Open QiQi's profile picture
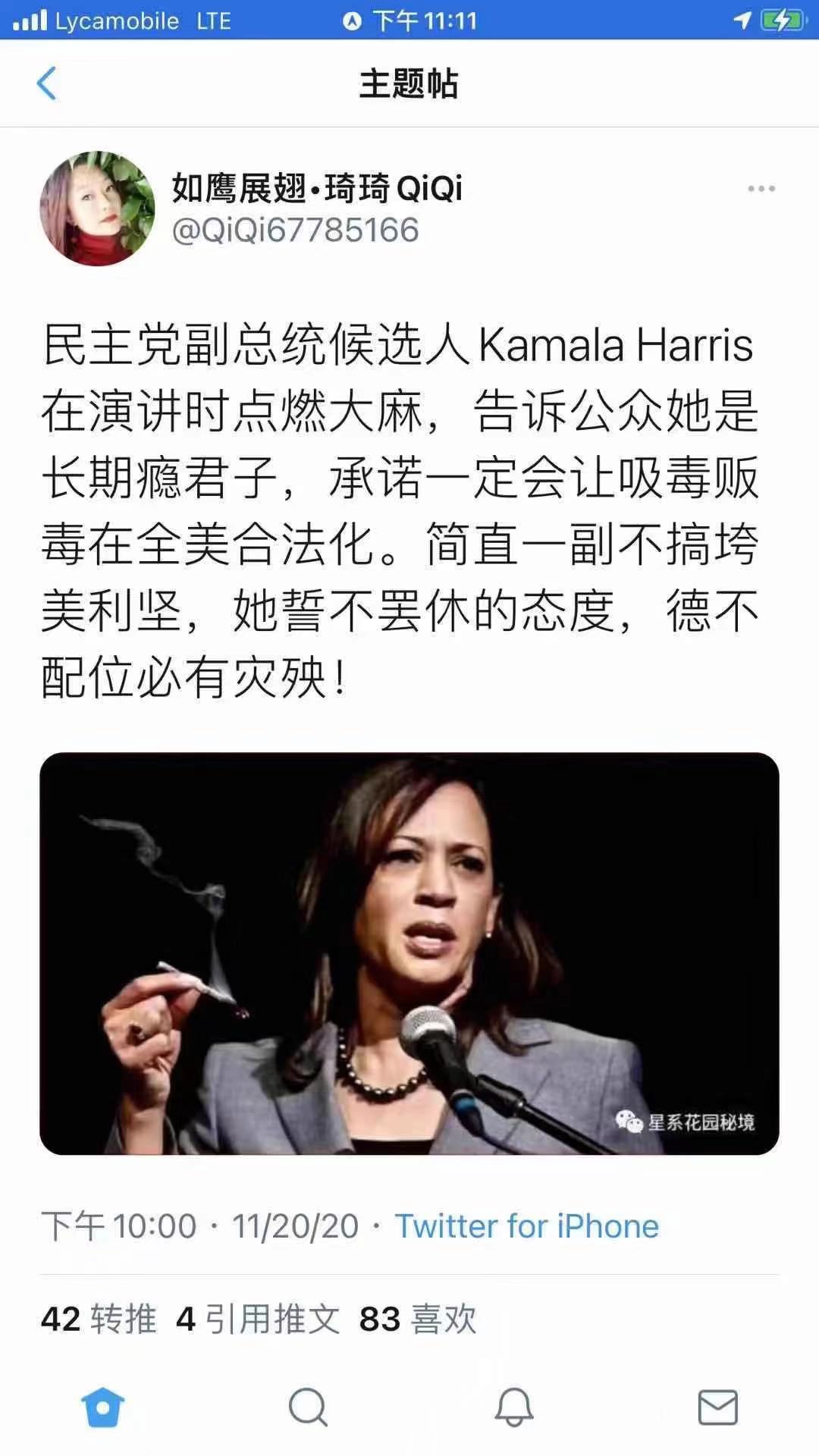The width and height of the screenshot is (819, 1456). (x=97, y=209)
